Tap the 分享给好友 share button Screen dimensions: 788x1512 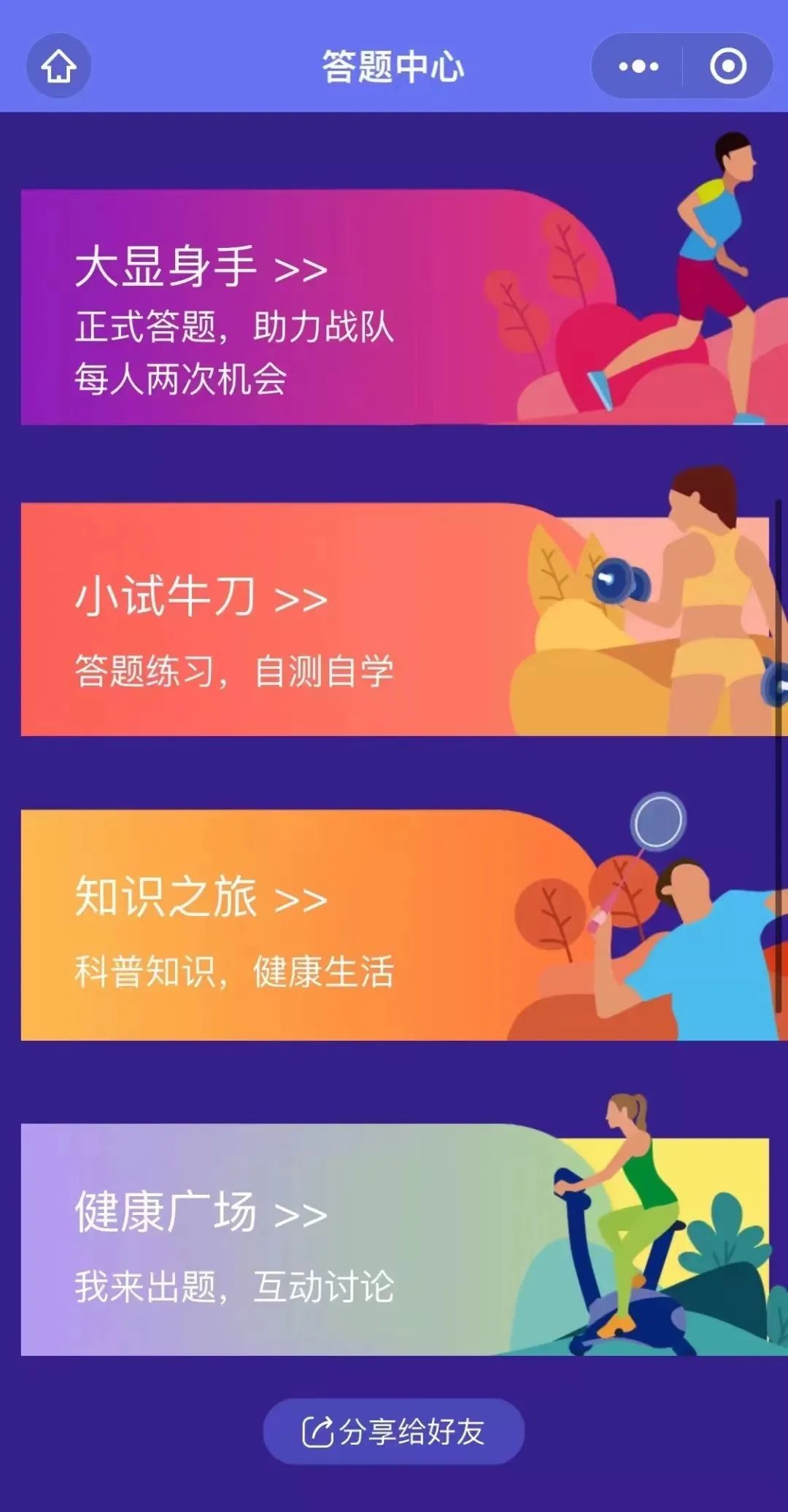tap(393, 1431)
